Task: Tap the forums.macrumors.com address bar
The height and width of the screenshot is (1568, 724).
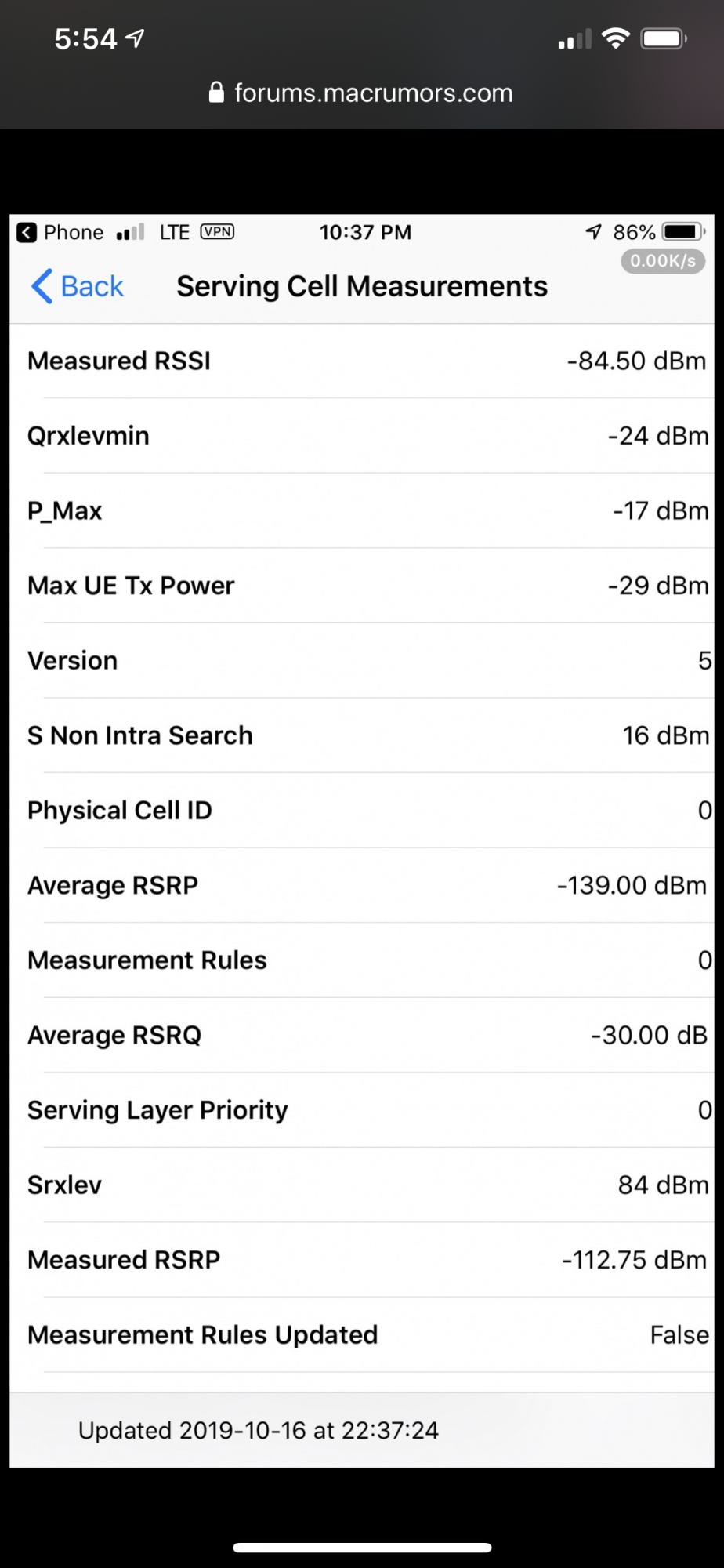Action: (362, 93)
